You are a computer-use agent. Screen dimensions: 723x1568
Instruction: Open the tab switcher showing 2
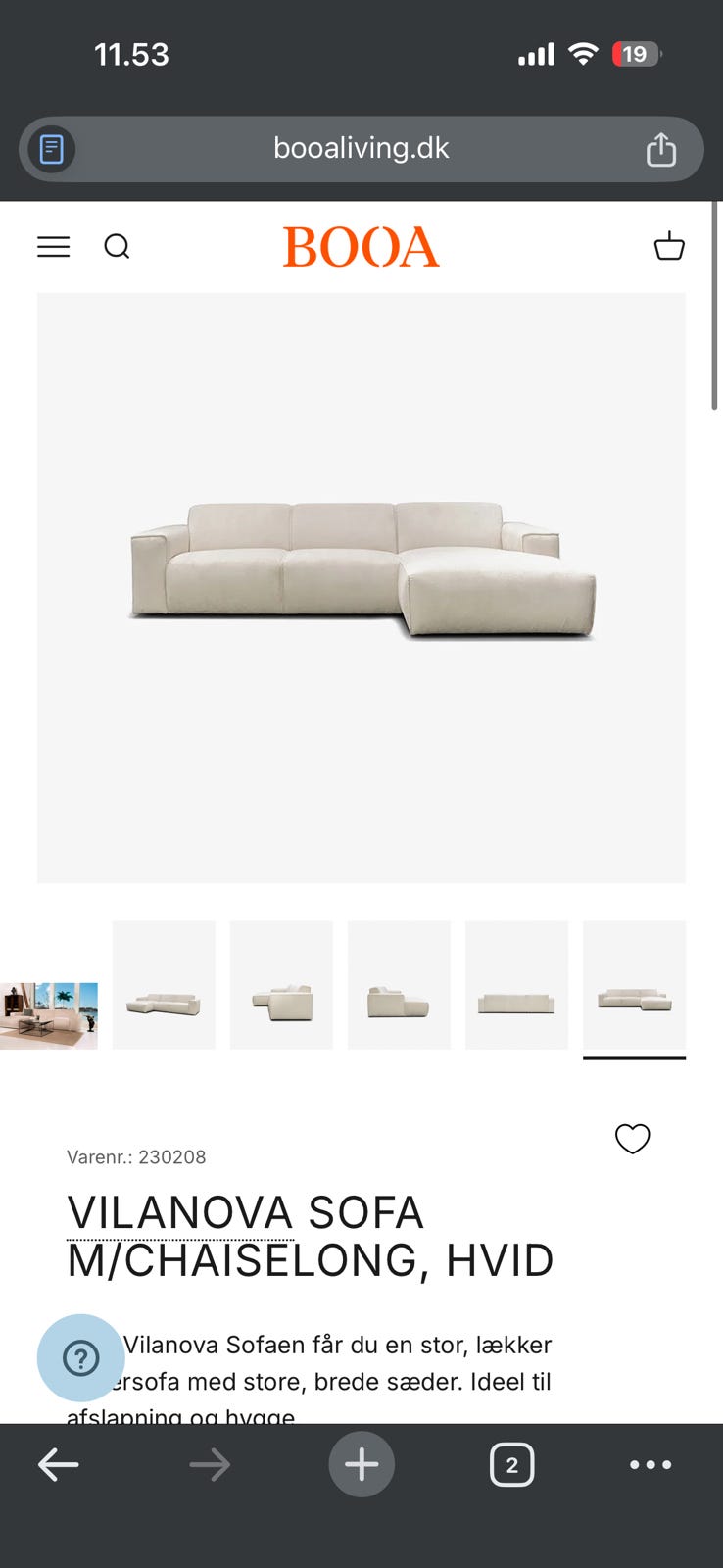click(x=511, y=1464)
